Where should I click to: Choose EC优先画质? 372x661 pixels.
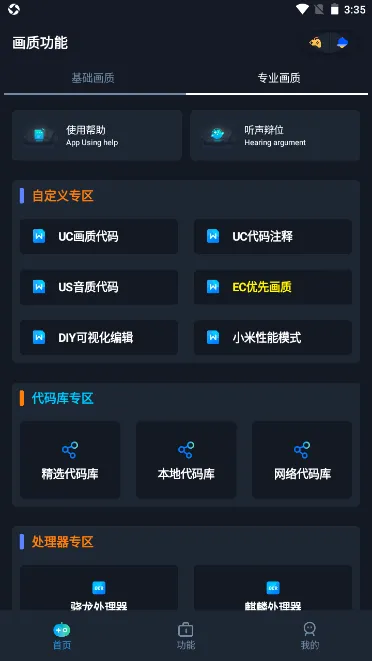click(x=273, y=287)
